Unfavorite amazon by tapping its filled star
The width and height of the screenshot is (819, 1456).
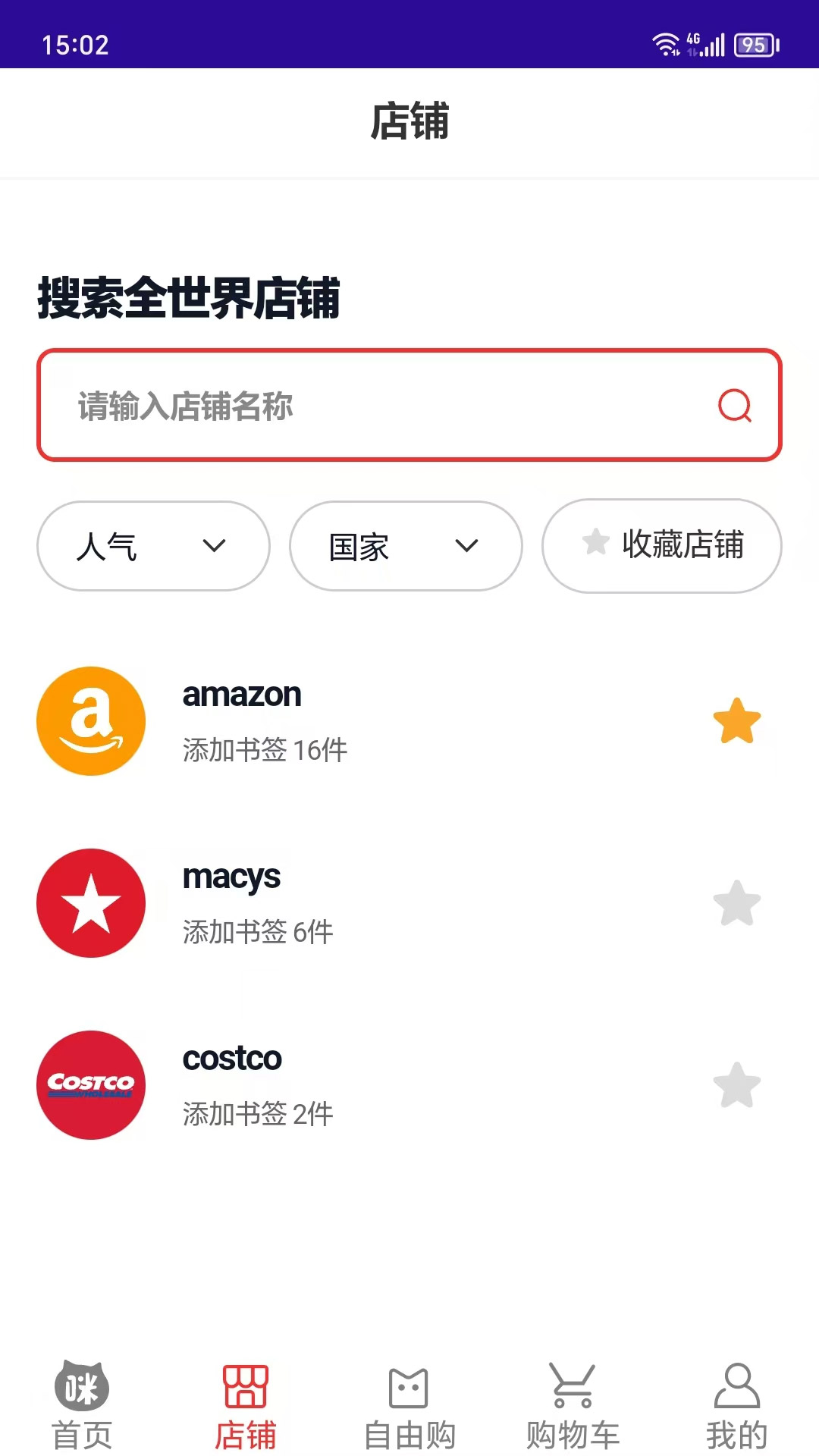click(738, 721)
